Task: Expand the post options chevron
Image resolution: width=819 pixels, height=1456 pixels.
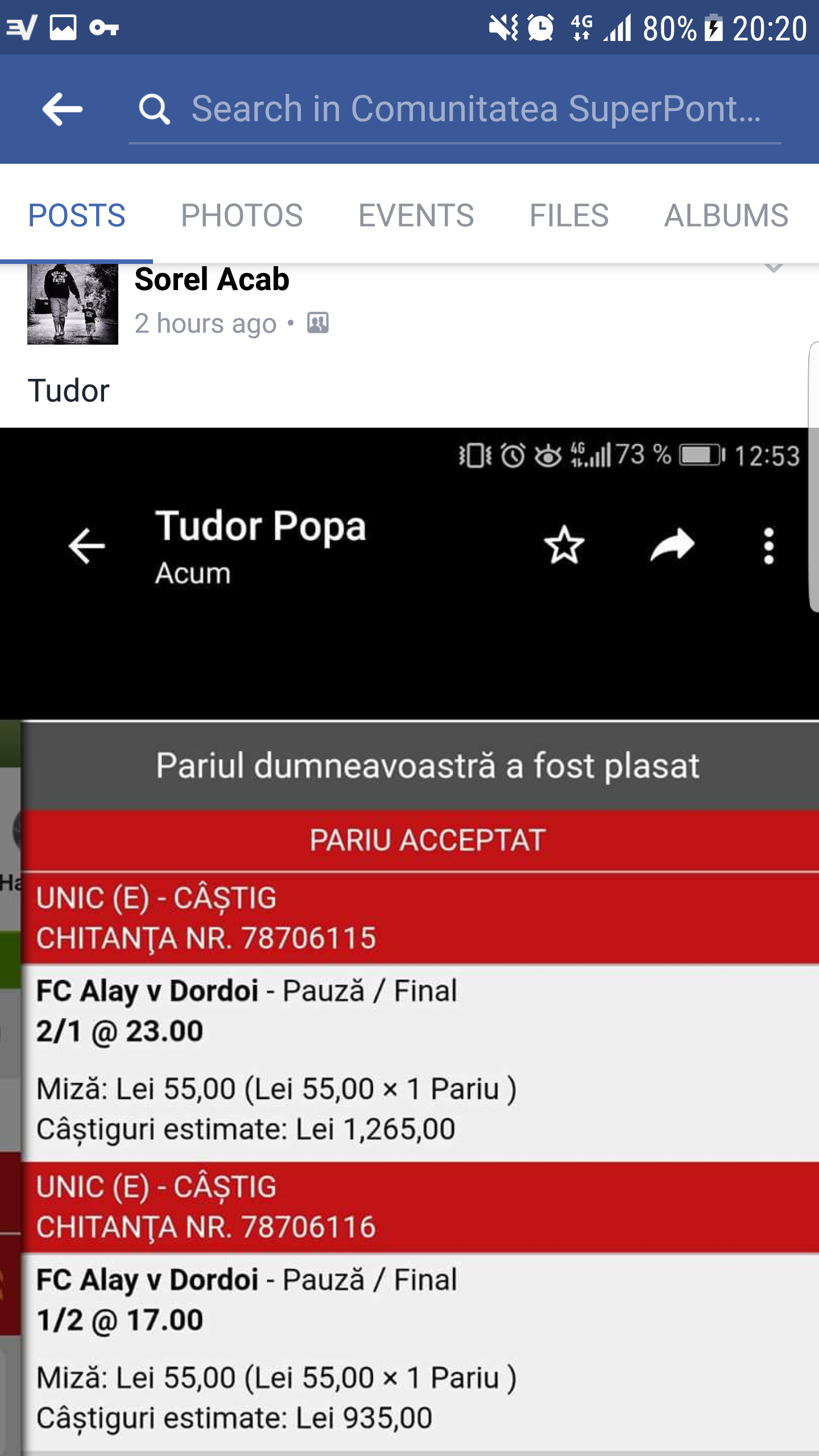Action: 773,268
